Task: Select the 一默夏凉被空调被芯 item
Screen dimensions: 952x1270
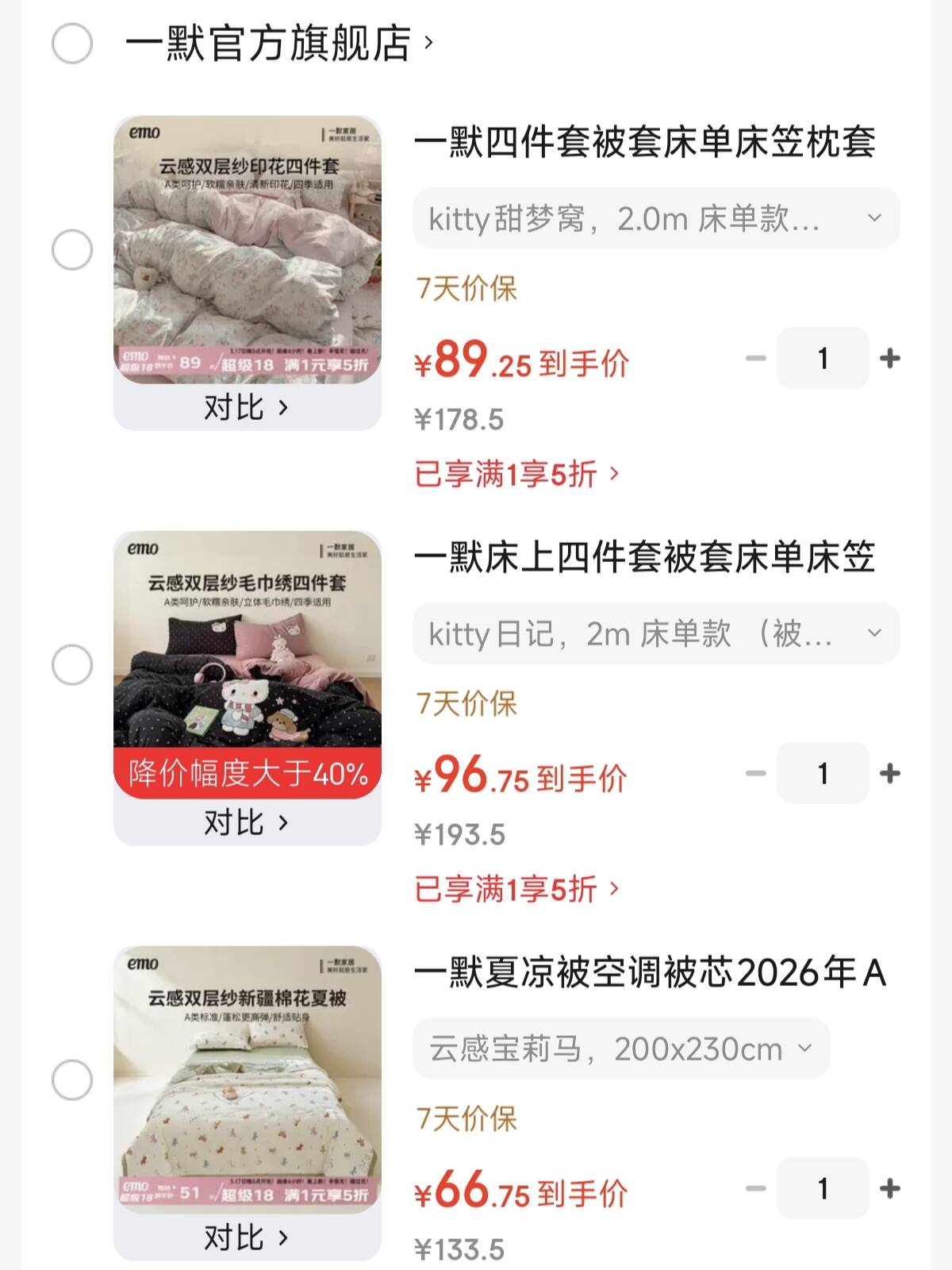Action: pos(72,1080)
